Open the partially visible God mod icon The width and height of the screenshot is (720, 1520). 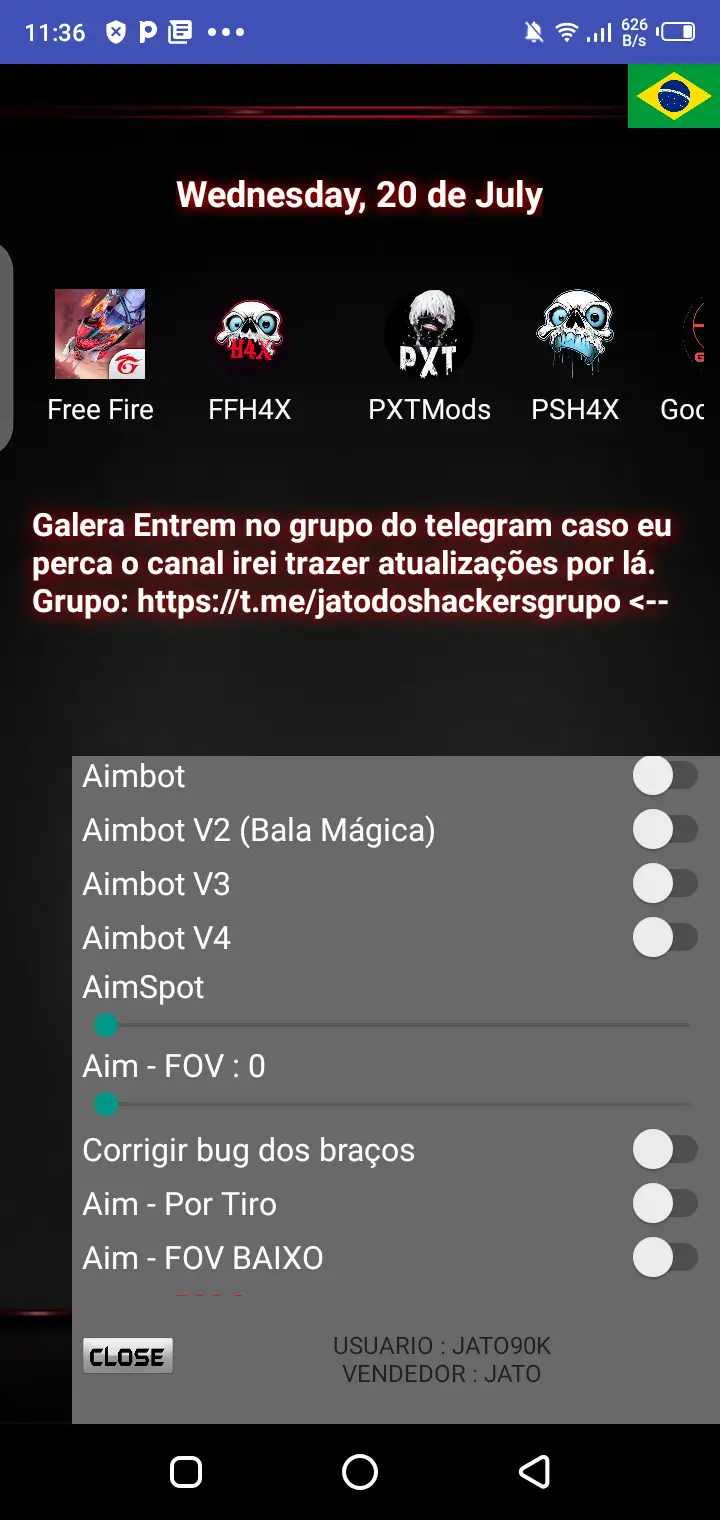point(700,333)
